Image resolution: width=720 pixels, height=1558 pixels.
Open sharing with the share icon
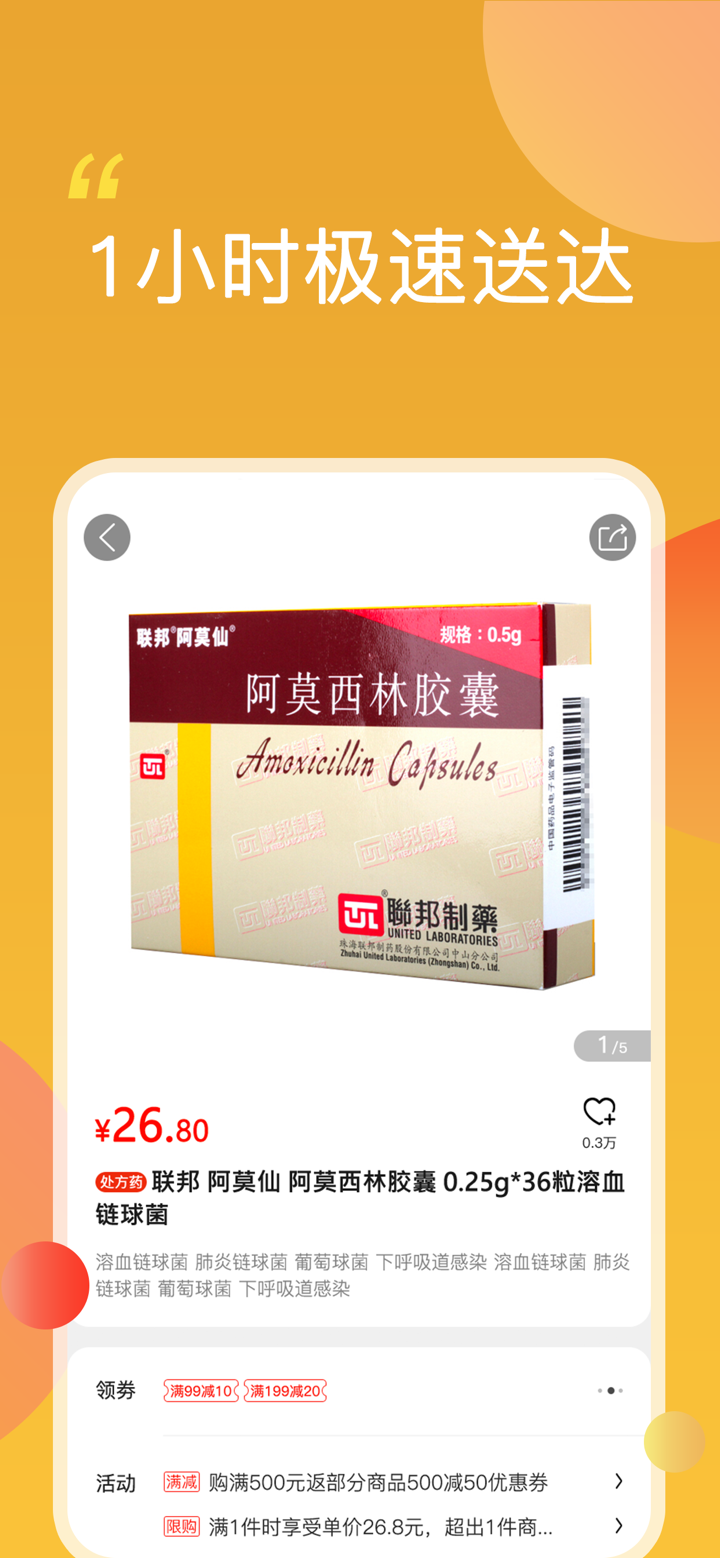coord(612,537)
